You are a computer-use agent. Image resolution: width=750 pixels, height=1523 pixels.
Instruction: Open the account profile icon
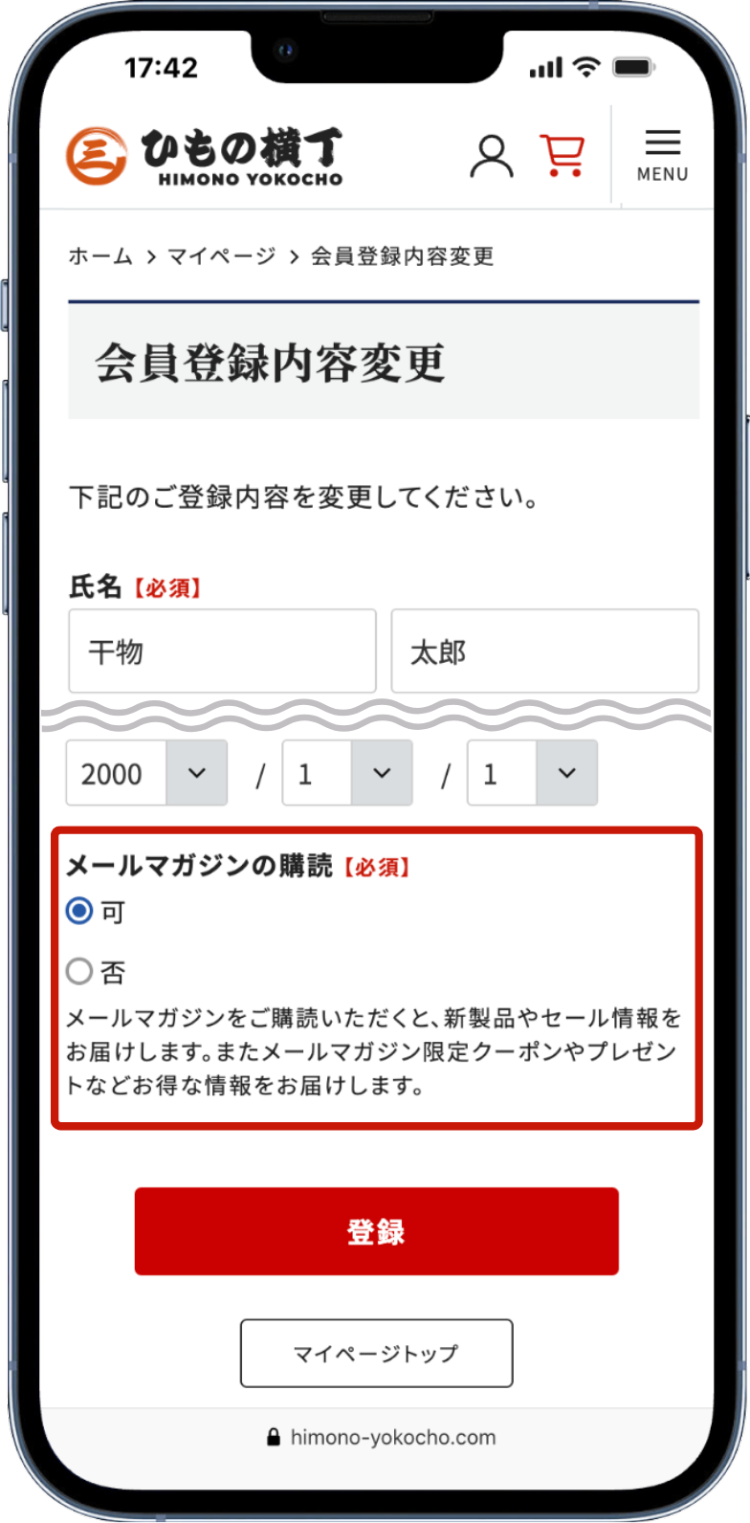491,157
